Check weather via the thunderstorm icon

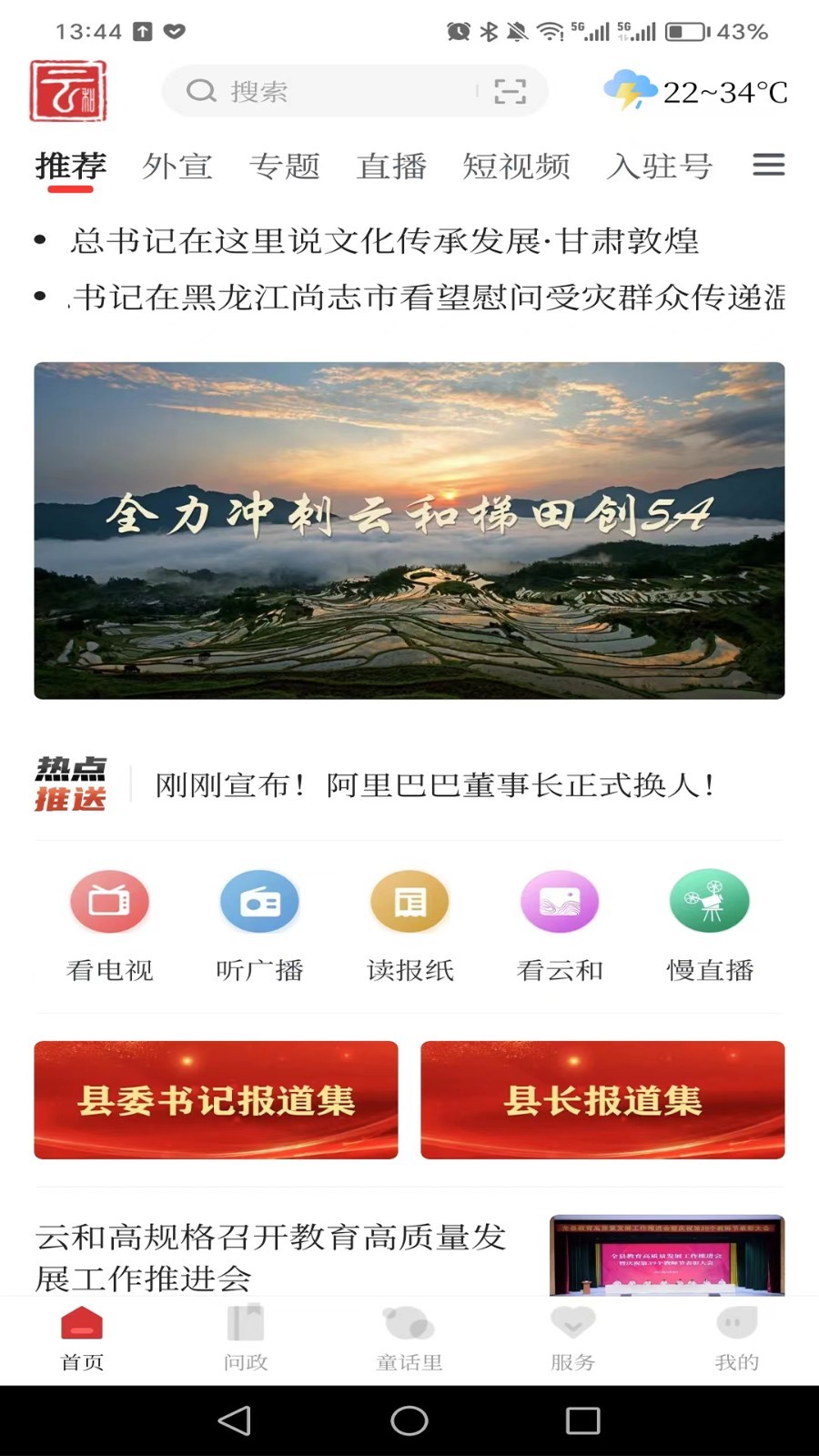coord(630,91)
